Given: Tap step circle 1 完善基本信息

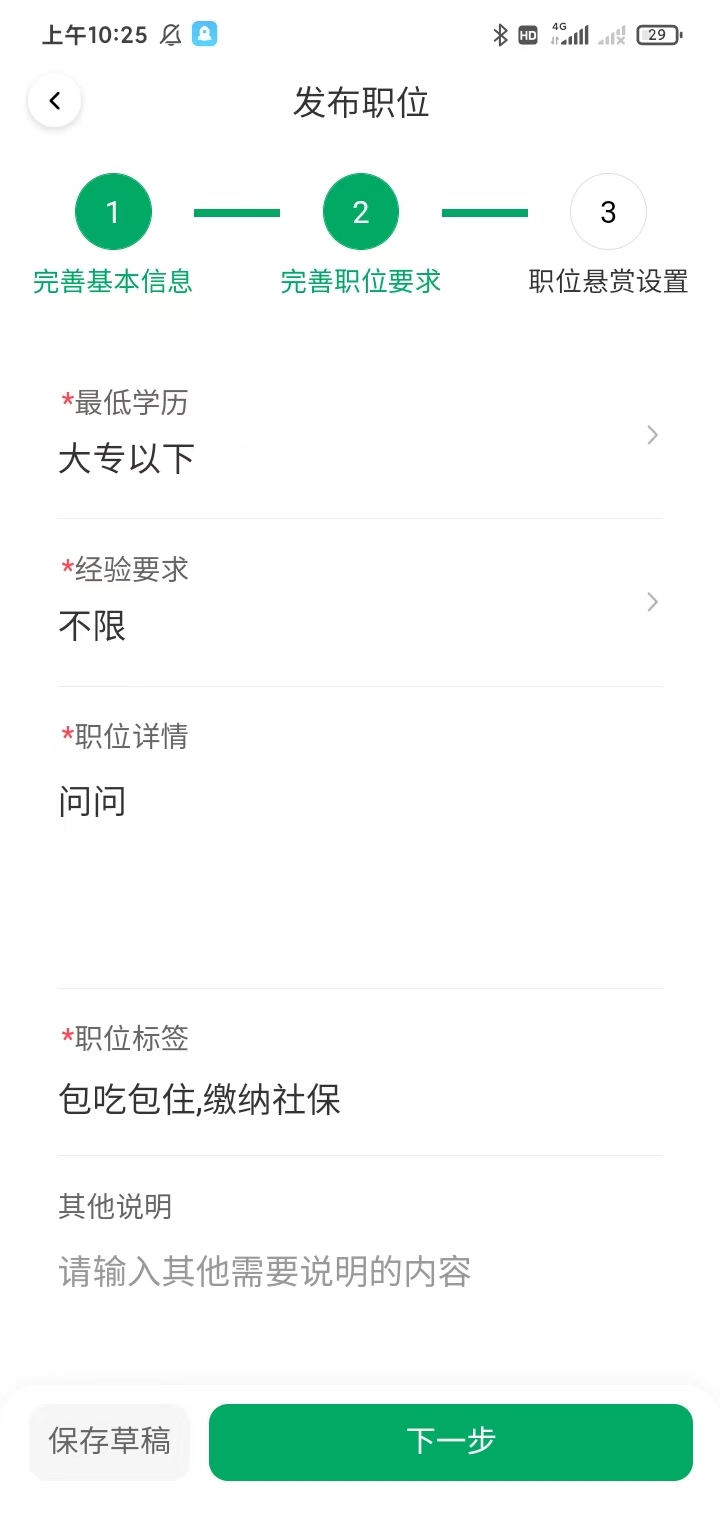Looking at the screenshot, I should (113, 211).
